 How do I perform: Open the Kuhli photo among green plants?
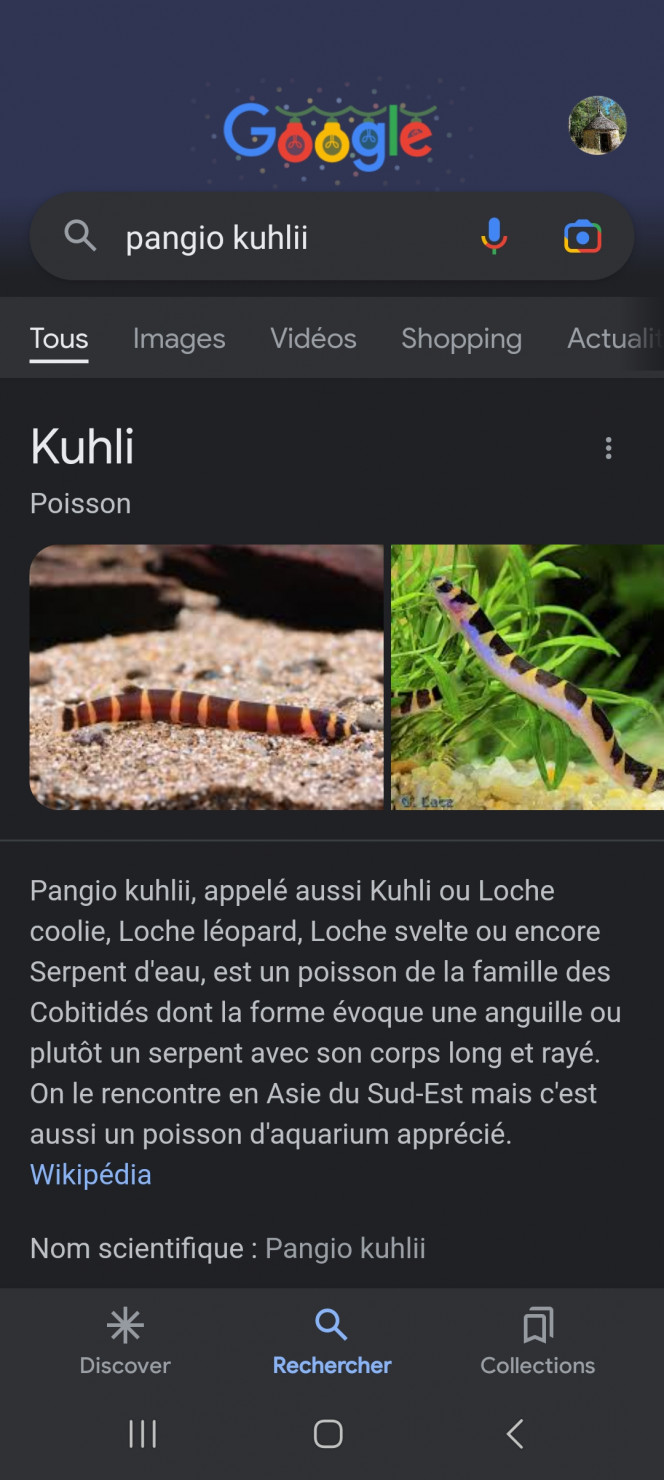coord(527,677)
